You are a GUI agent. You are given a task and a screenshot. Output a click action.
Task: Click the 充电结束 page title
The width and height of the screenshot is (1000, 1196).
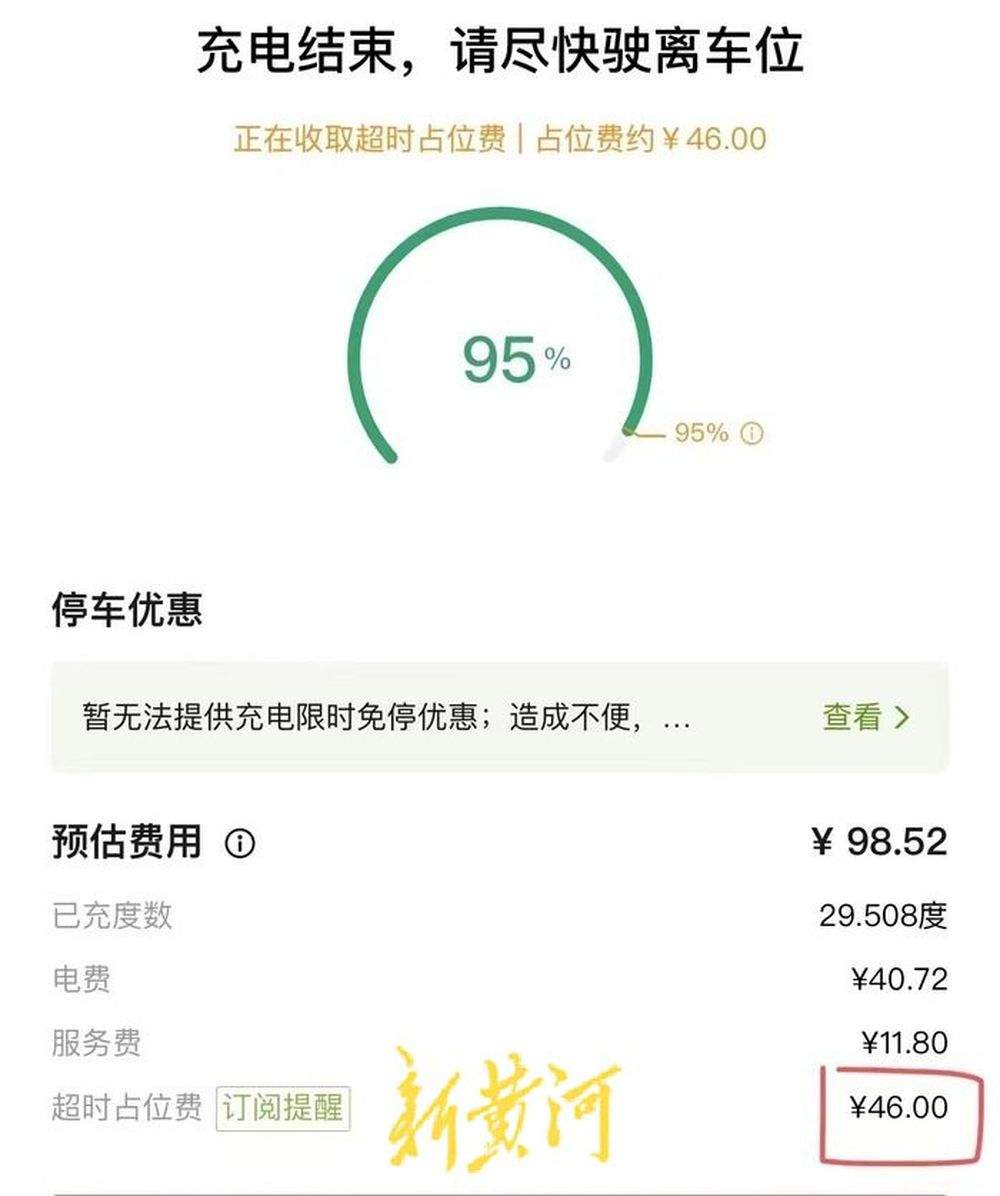pyautogui.click(x=500, y=50)
